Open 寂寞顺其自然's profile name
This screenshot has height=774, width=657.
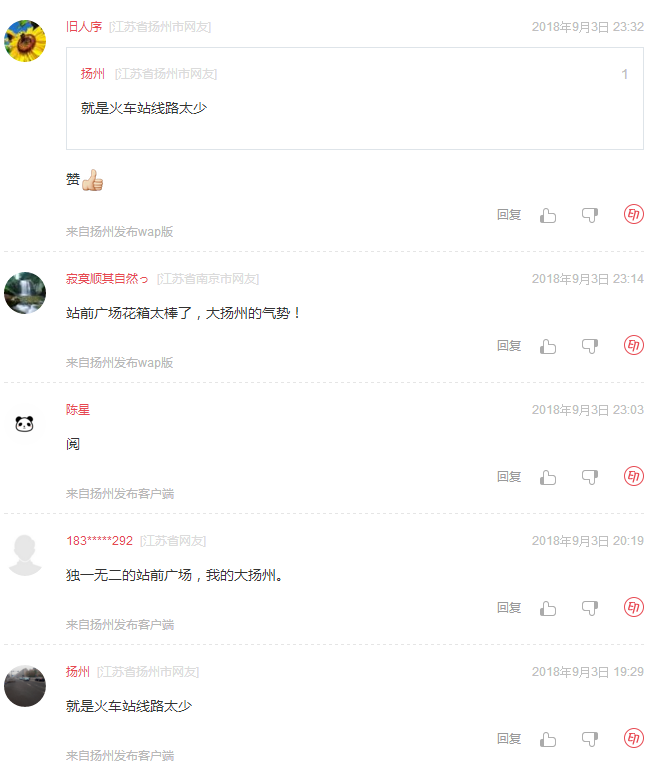[x=107, y=279]
